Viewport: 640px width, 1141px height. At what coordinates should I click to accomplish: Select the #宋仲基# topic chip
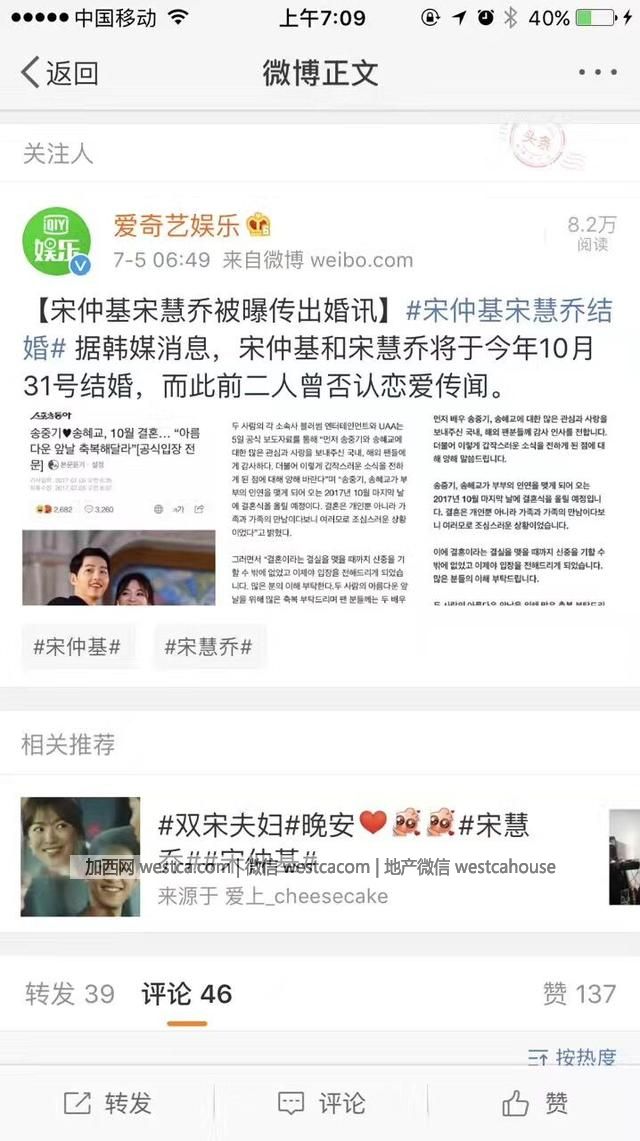tap(77, 646)
